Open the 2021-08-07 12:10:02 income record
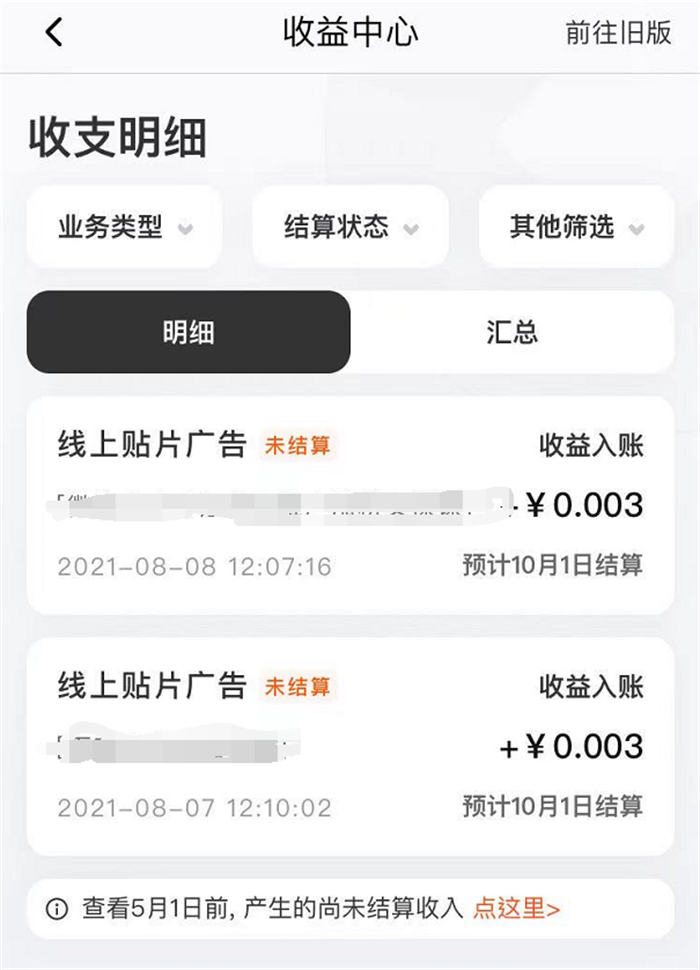This screenshot has width=700, height=970. 350,746
